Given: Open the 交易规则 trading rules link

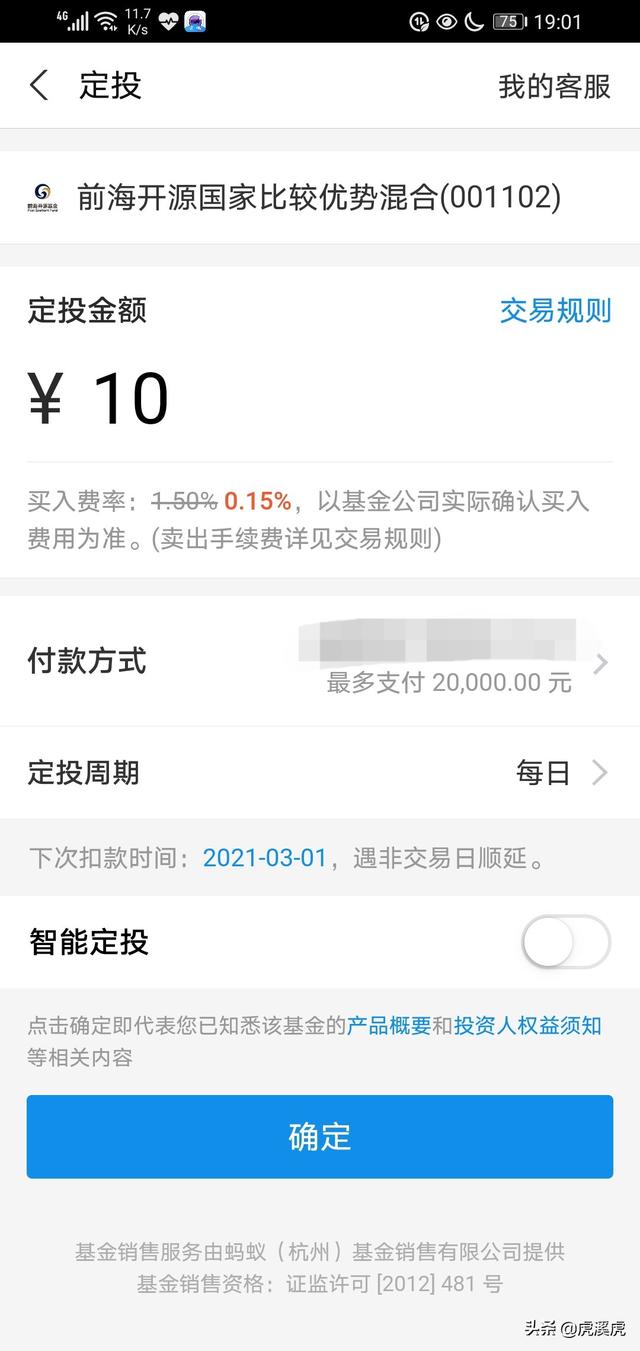Looking at the screenshot, I should (x=555, y=310).
